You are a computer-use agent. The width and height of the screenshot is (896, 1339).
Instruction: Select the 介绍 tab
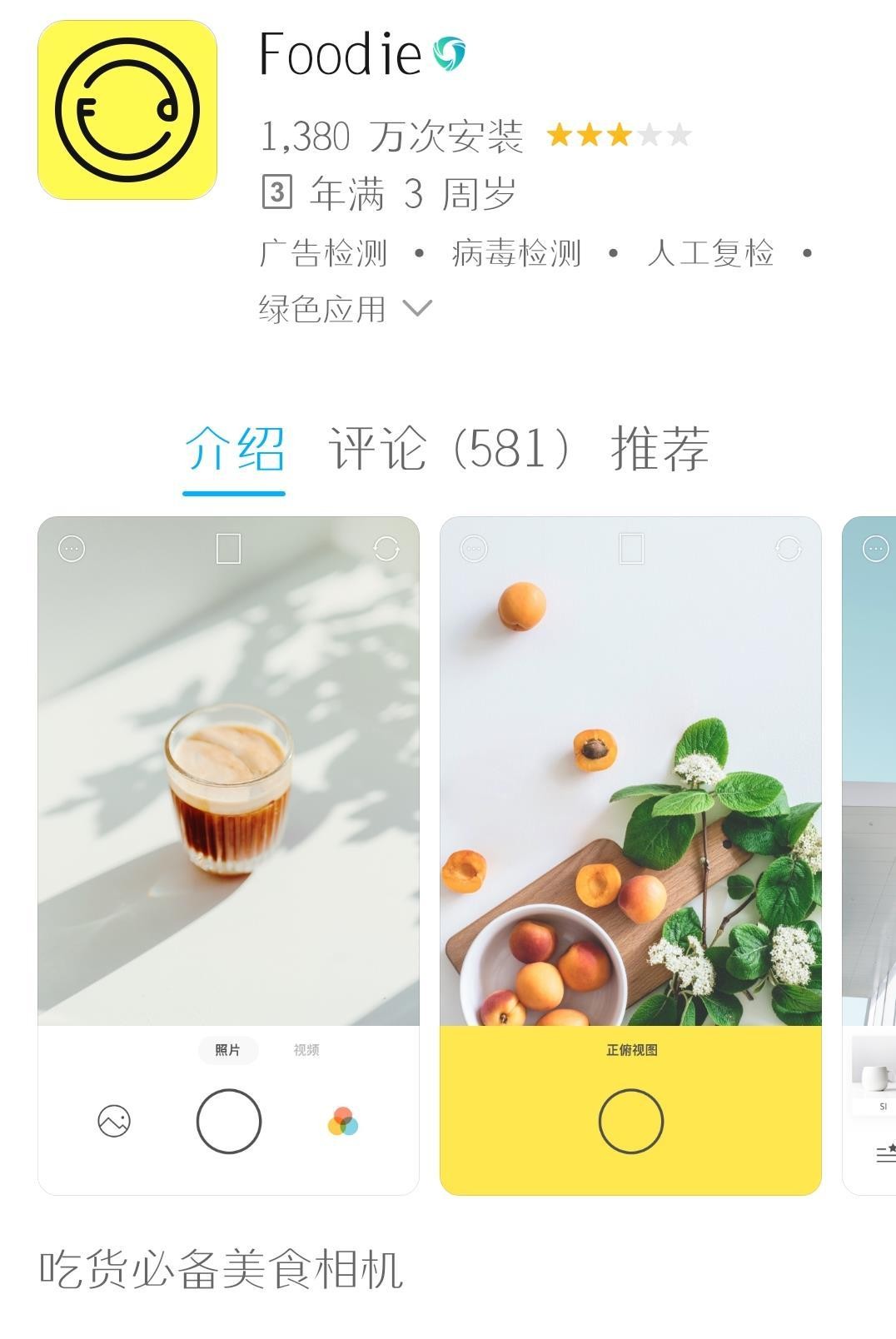234,449
